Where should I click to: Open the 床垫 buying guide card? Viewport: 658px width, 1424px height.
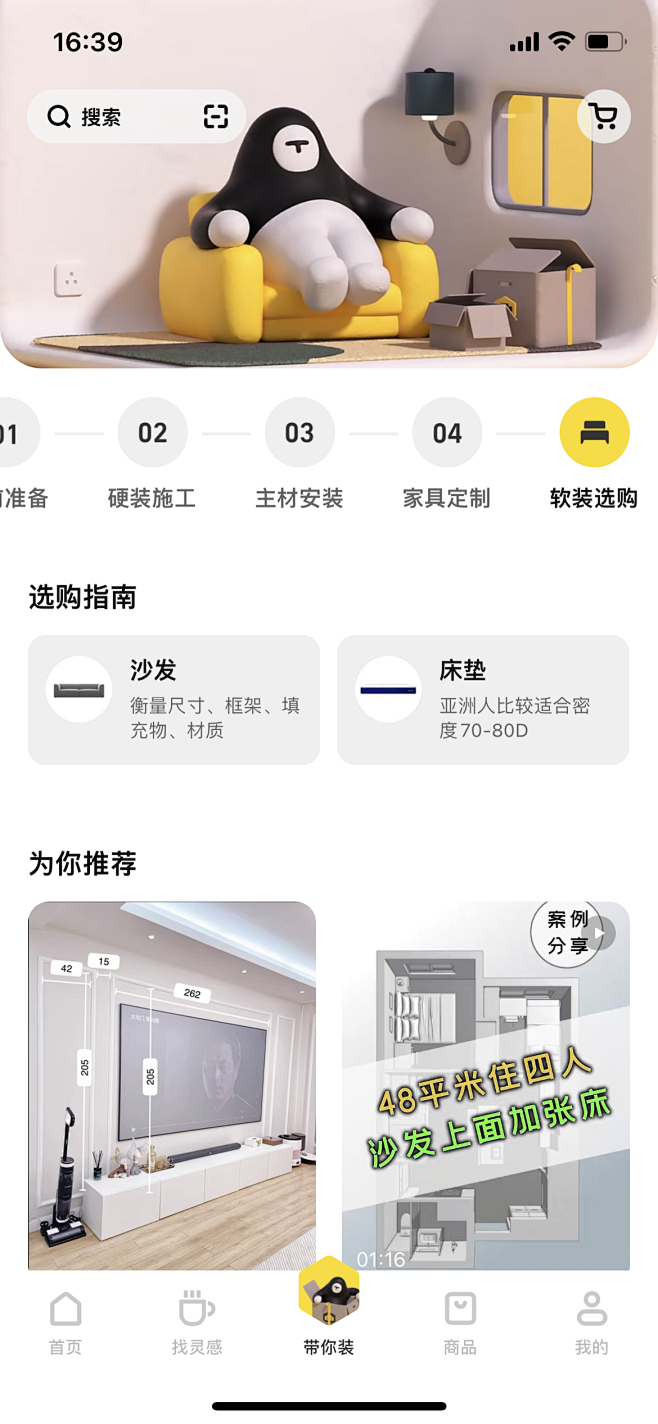click(483, 700)
